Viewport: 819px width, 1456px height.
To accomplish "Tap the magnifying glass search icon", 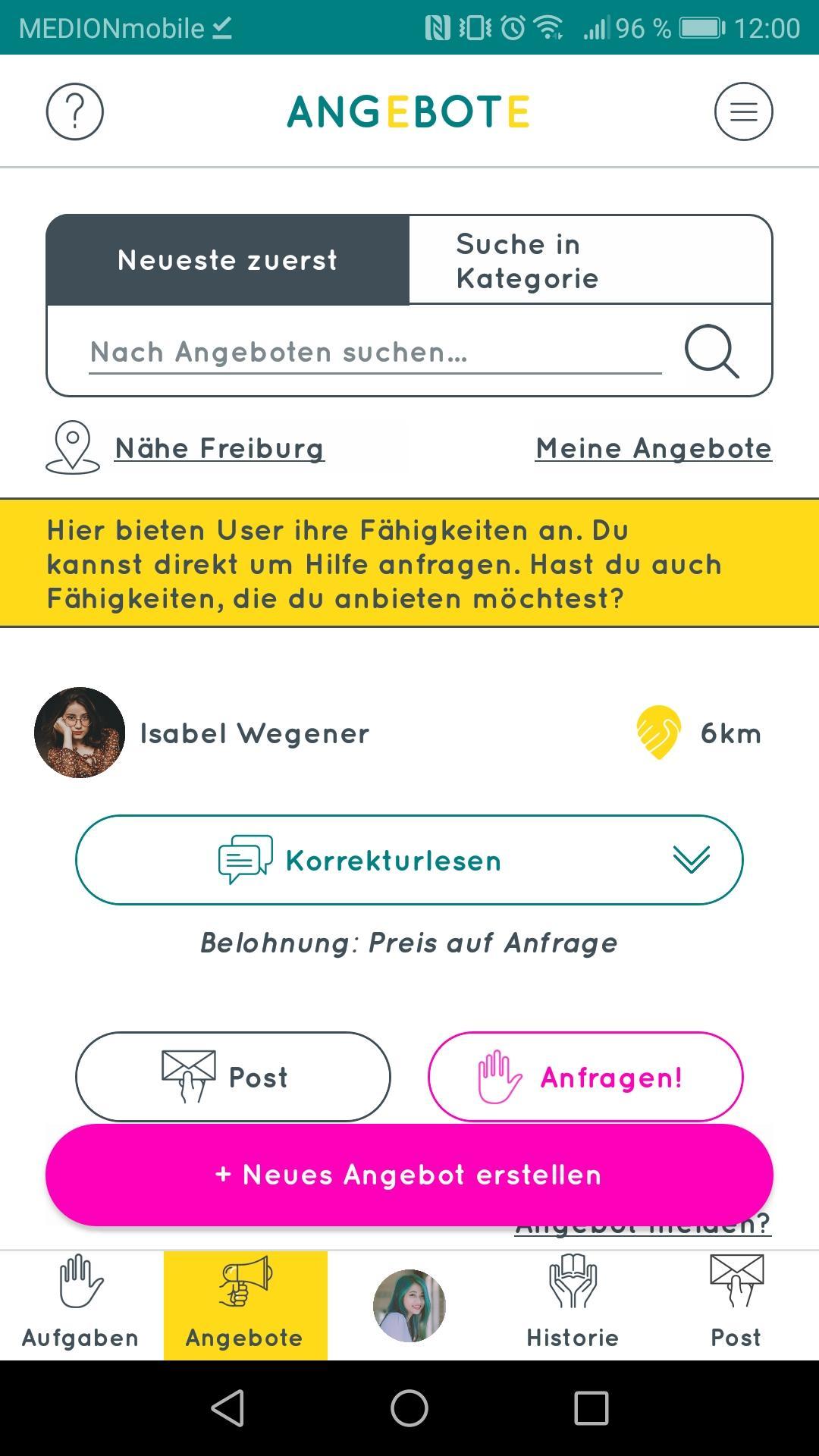I will coord(711,351).
